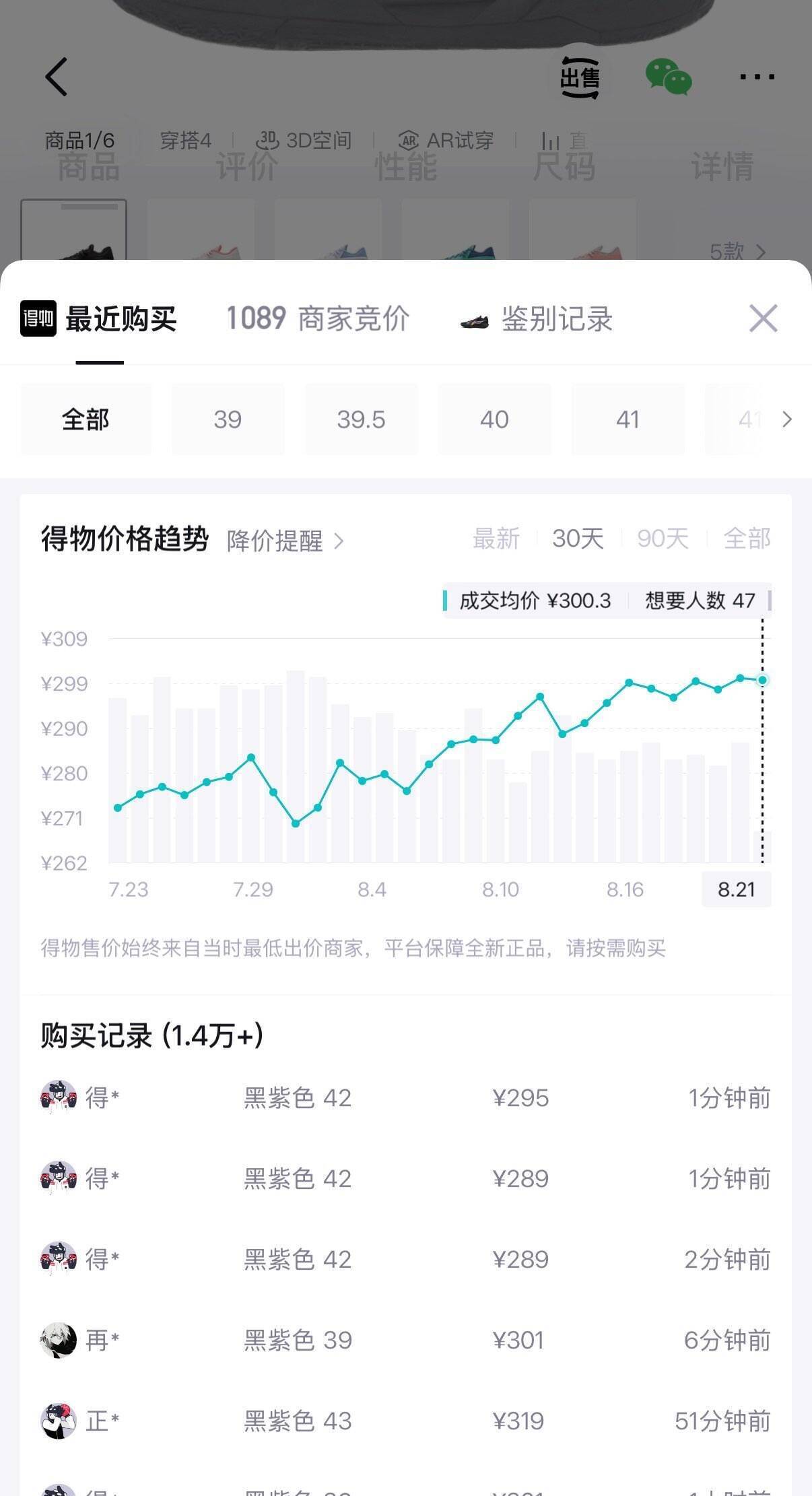
Task: Switch to 商家竞价 tab
Action: tap(318, 318)
